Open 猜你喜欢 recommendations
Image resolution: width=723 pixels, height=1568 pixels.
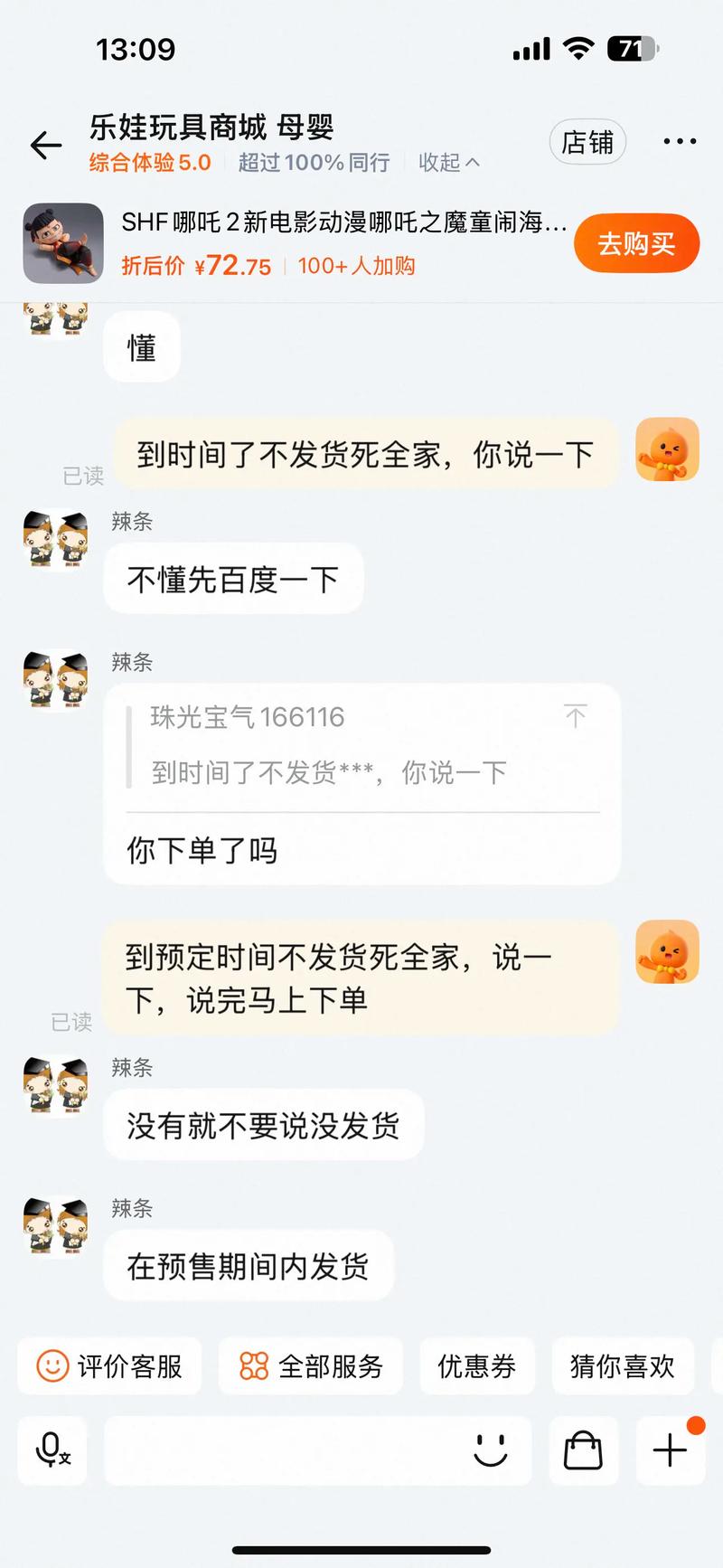click(x=623, y=1365)
